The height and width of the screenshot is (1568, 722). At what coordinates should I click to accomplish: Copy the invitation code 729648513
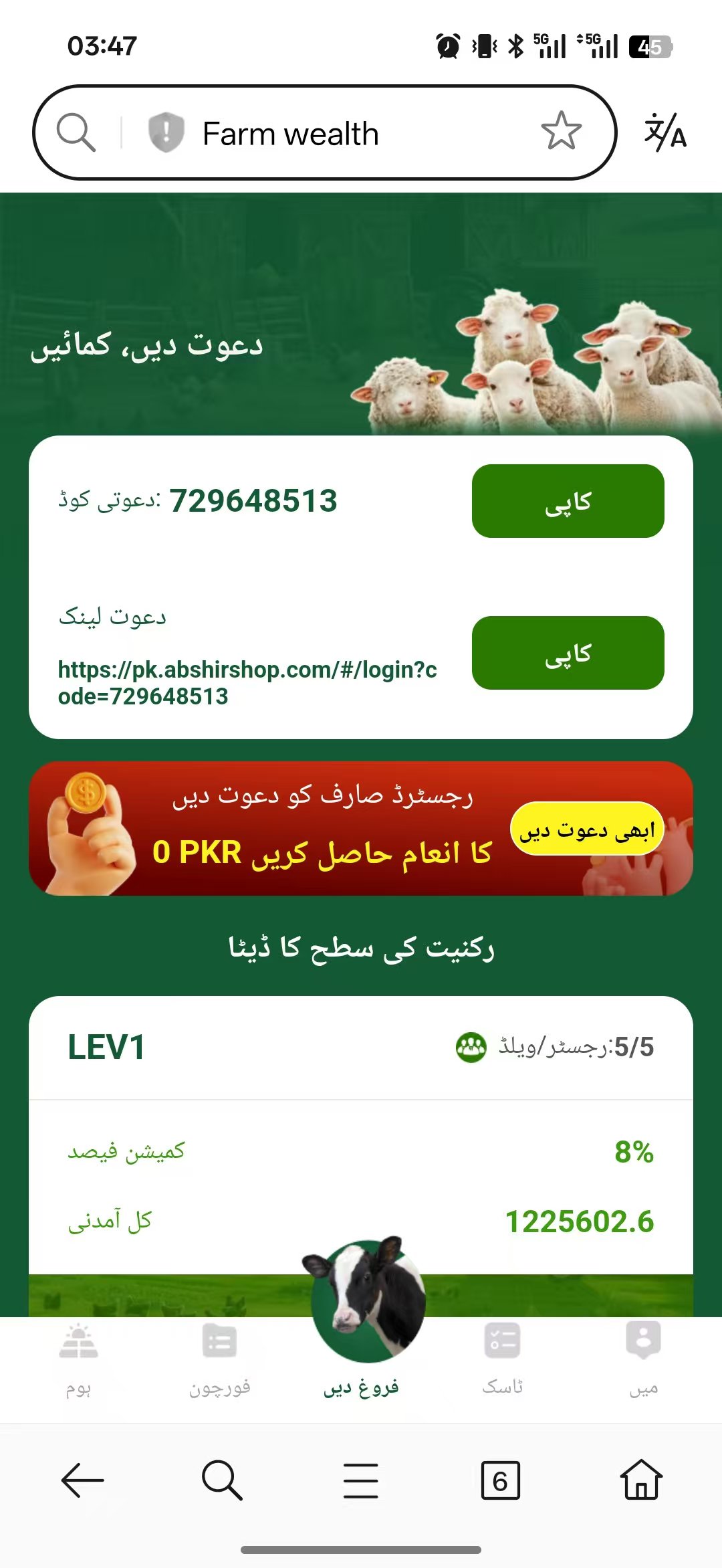pyautogui.click(x=568, y=501)
